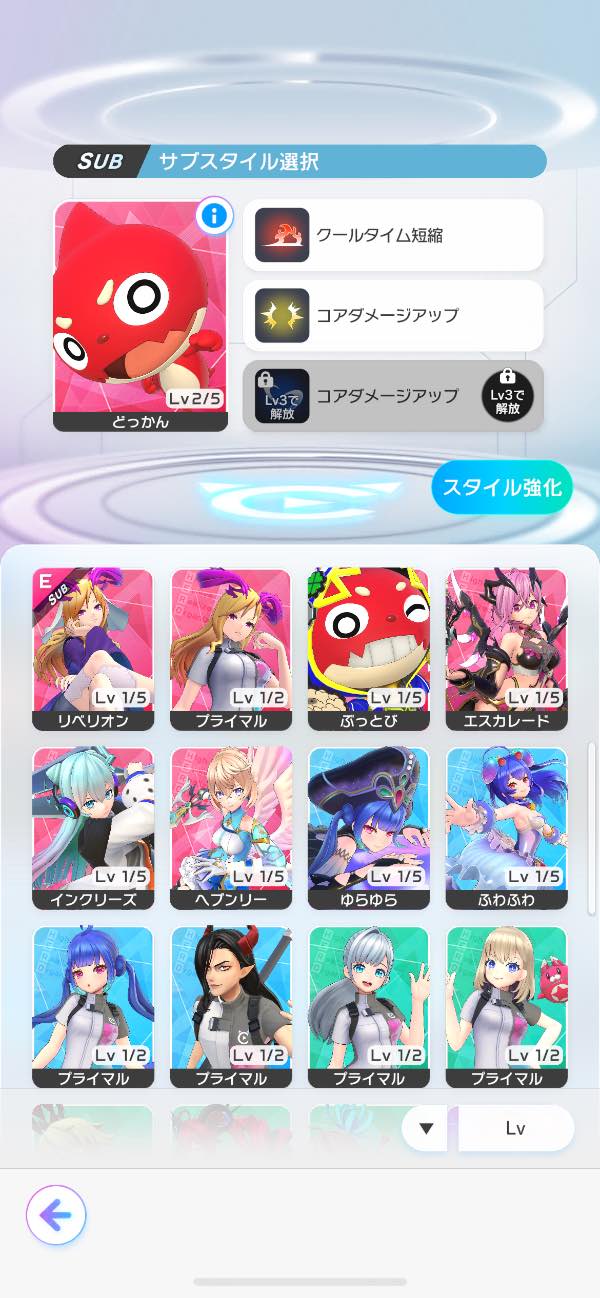Tap the スタイル強化 button

[502, 488]
